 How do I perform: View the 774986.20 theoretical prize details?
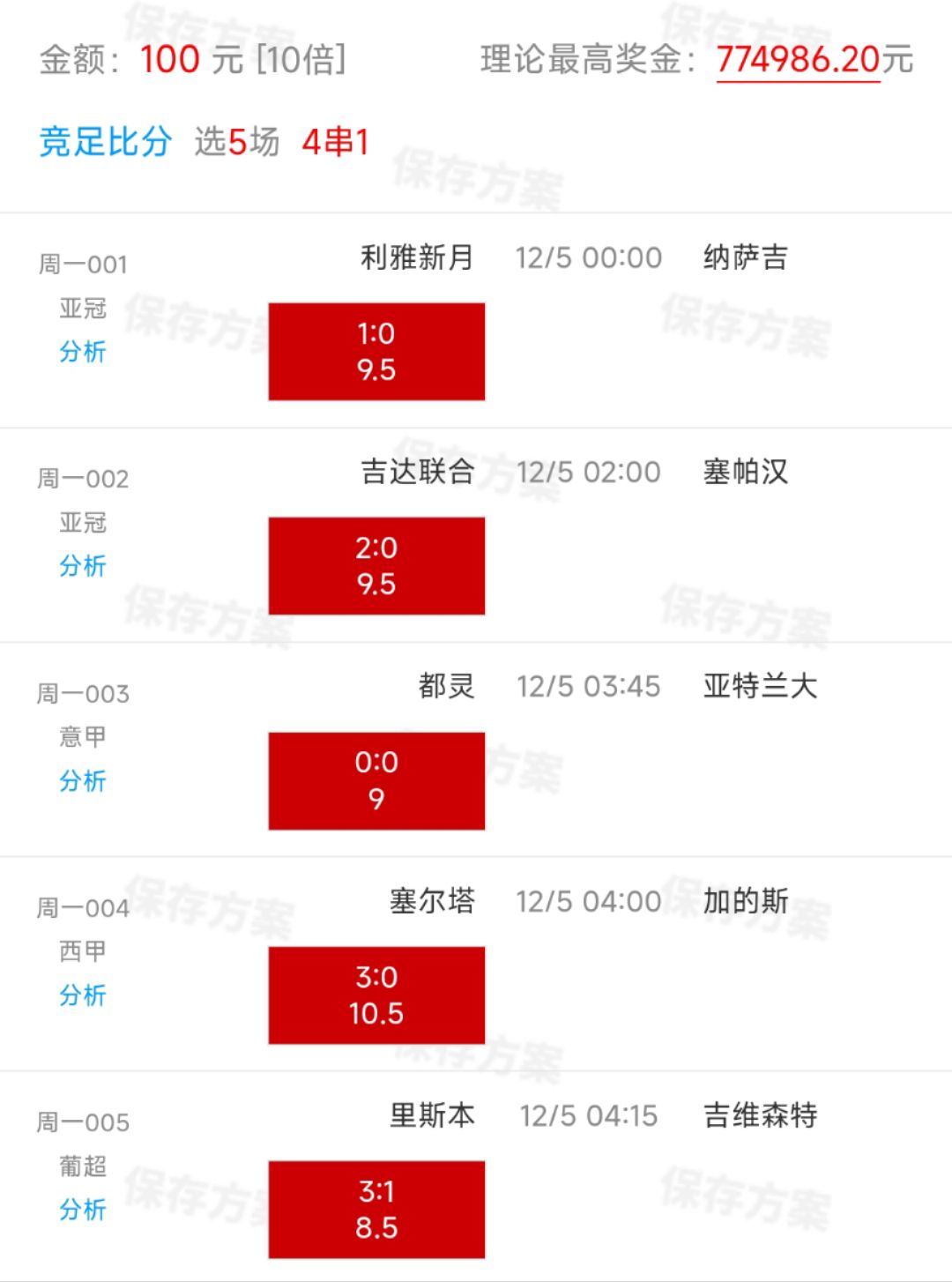click(x=798, y=60)
